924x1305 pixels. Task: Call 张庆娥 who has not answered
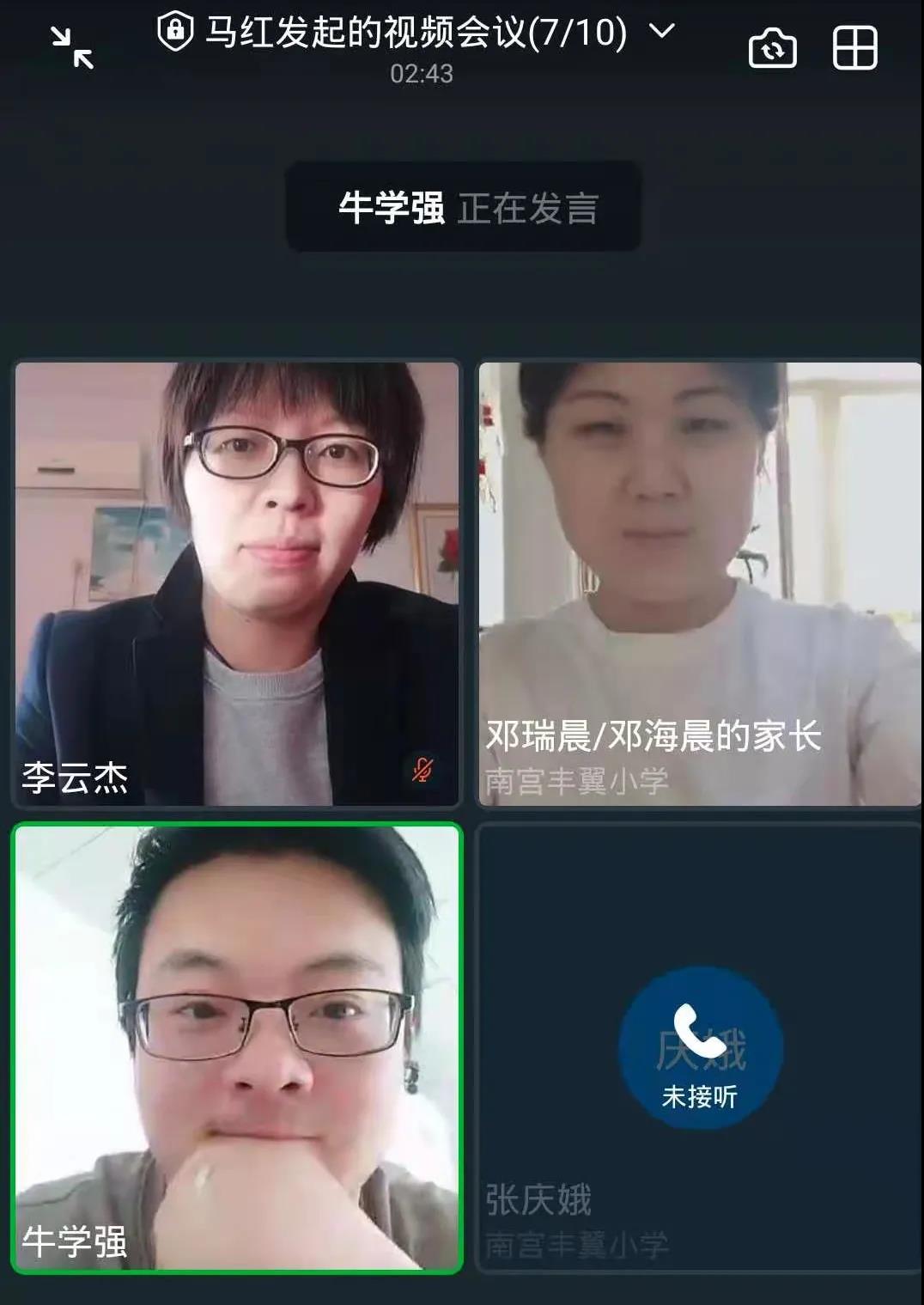pyautogui.click(x=700, y=1046)
